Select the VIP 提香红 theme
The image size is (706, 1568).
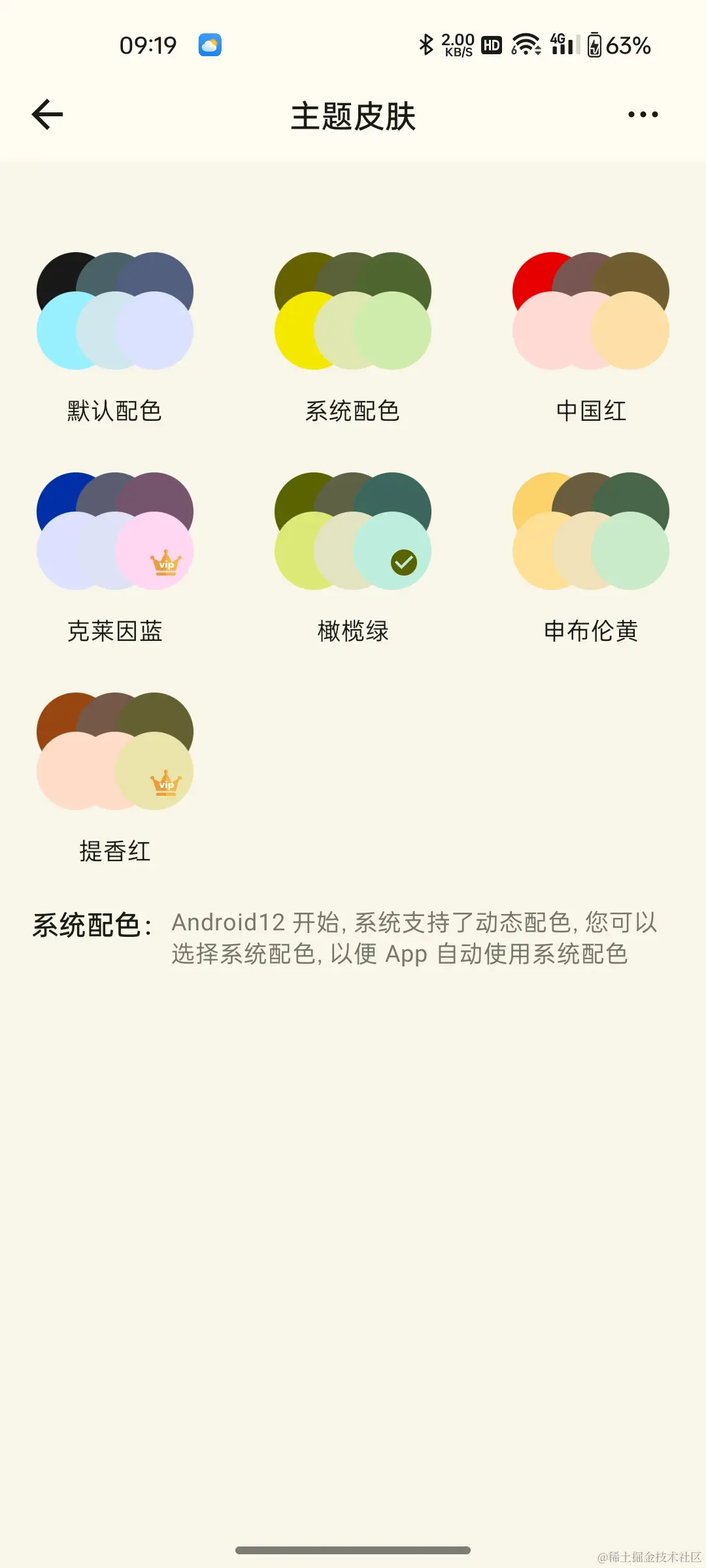coord(115,751)
